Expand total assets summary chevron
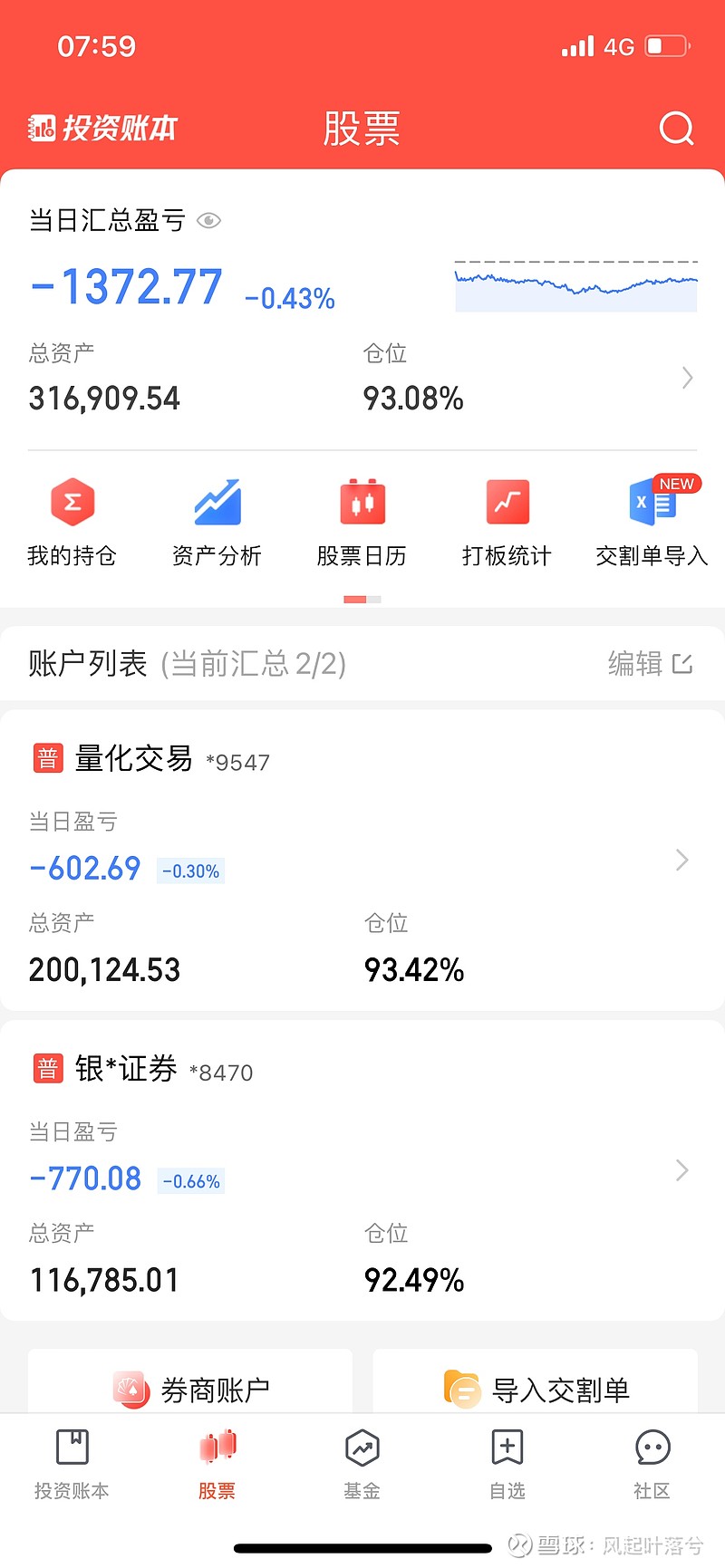 pos(687,378)
